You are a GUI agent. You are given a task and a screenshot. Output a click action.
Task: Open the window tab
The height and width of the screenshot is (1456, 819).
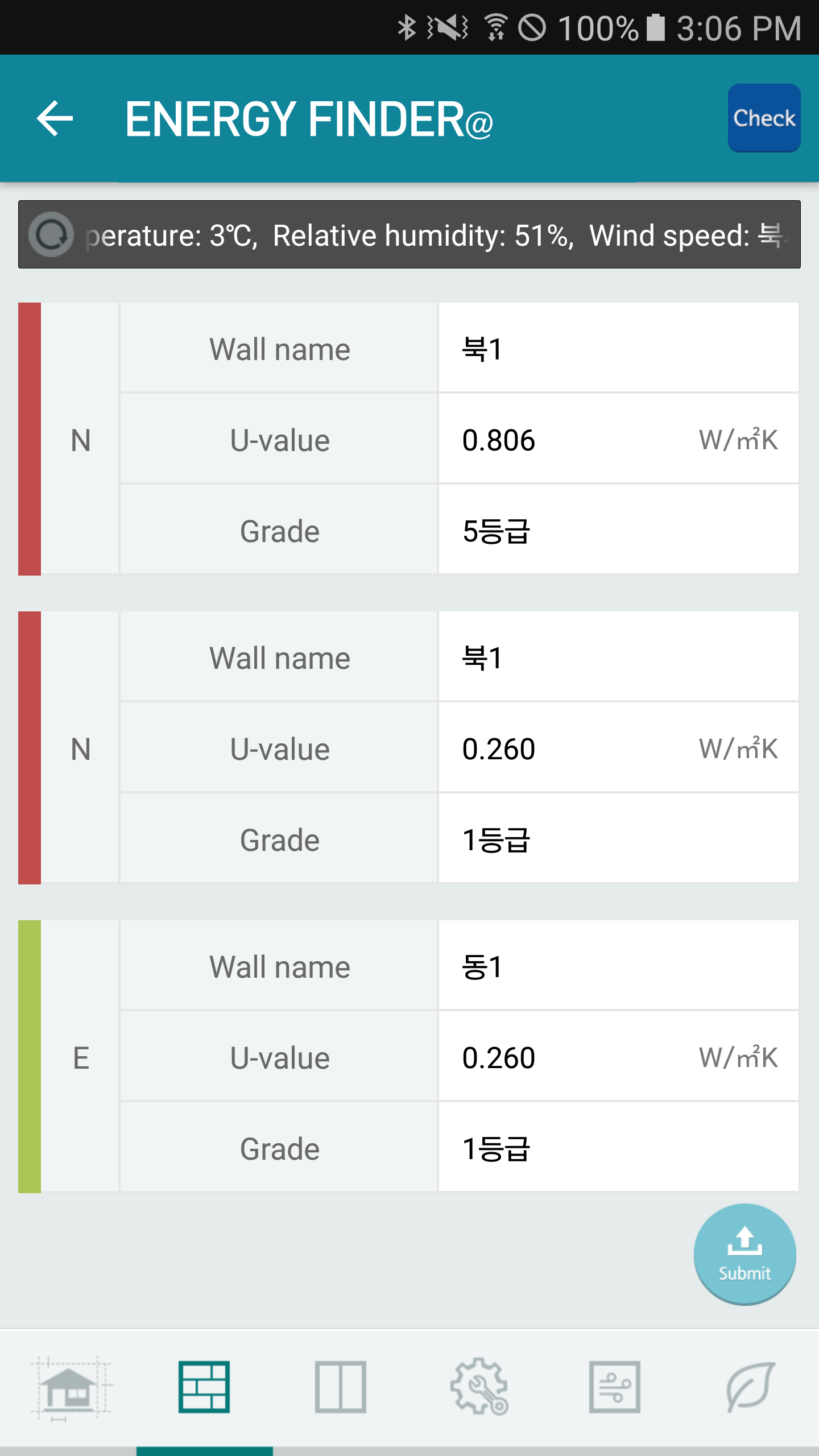(341, 1387)
